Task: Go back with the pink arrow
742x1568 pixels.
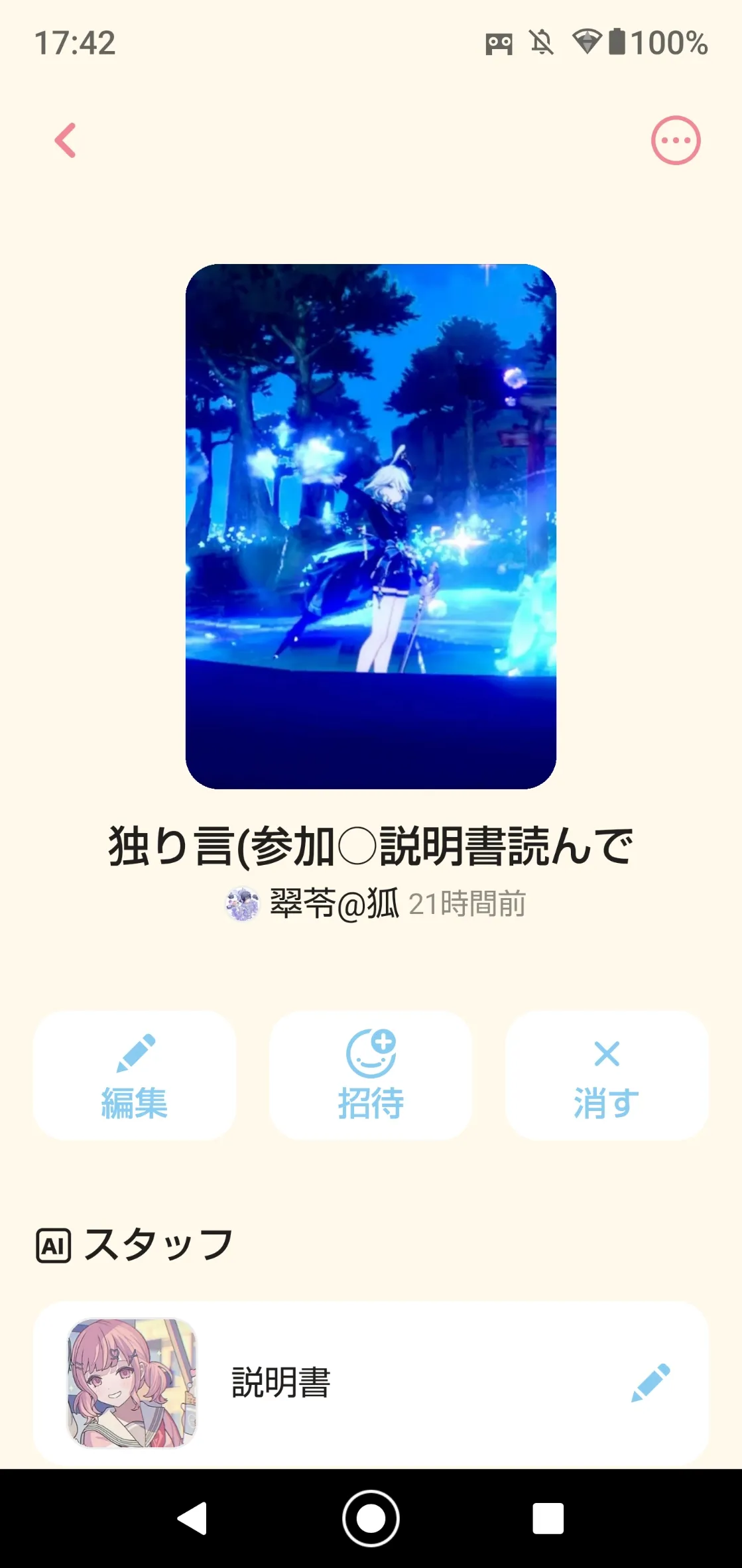Action: tap(66, 141)
